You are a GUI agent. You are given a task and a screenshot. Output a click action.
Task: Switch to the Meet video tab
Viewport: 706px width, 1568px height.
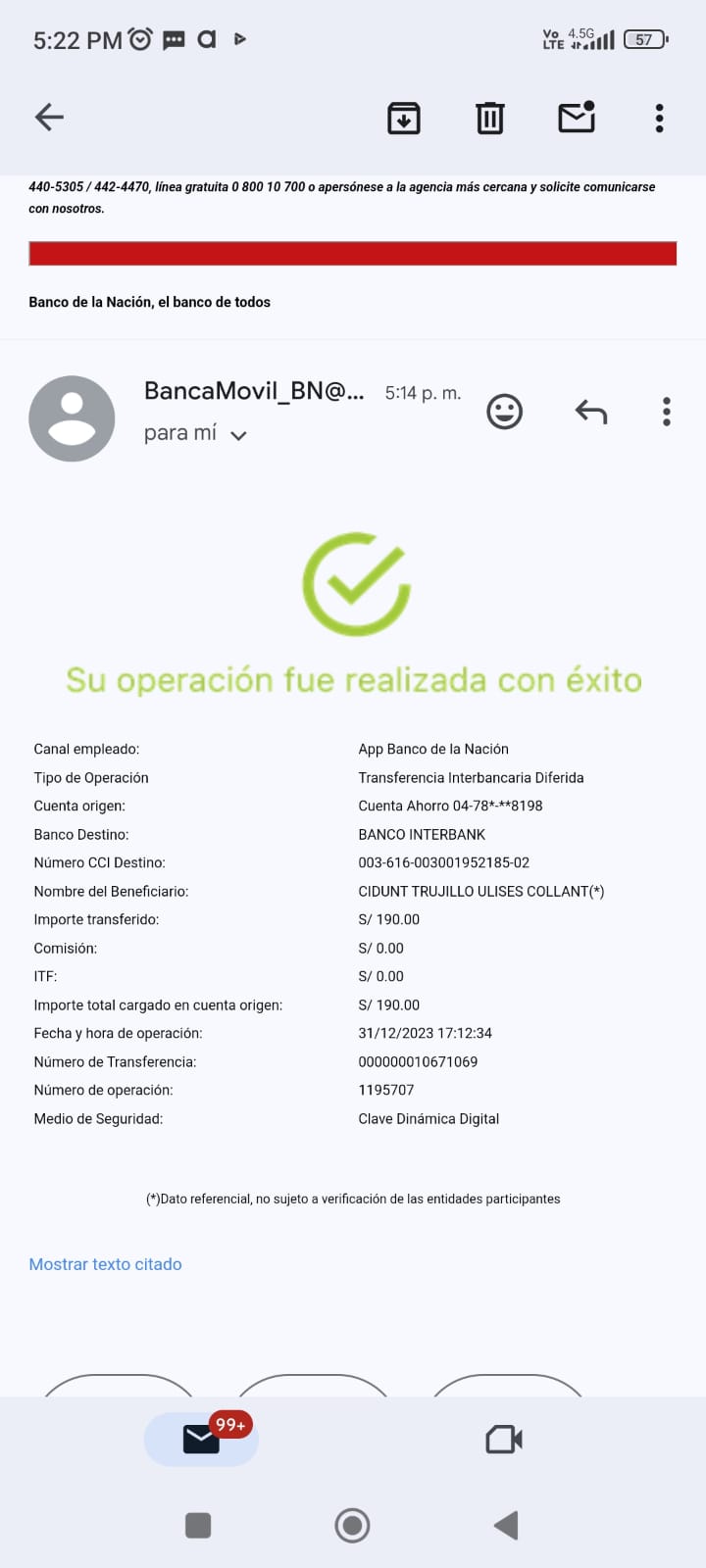coord(504,1439)
